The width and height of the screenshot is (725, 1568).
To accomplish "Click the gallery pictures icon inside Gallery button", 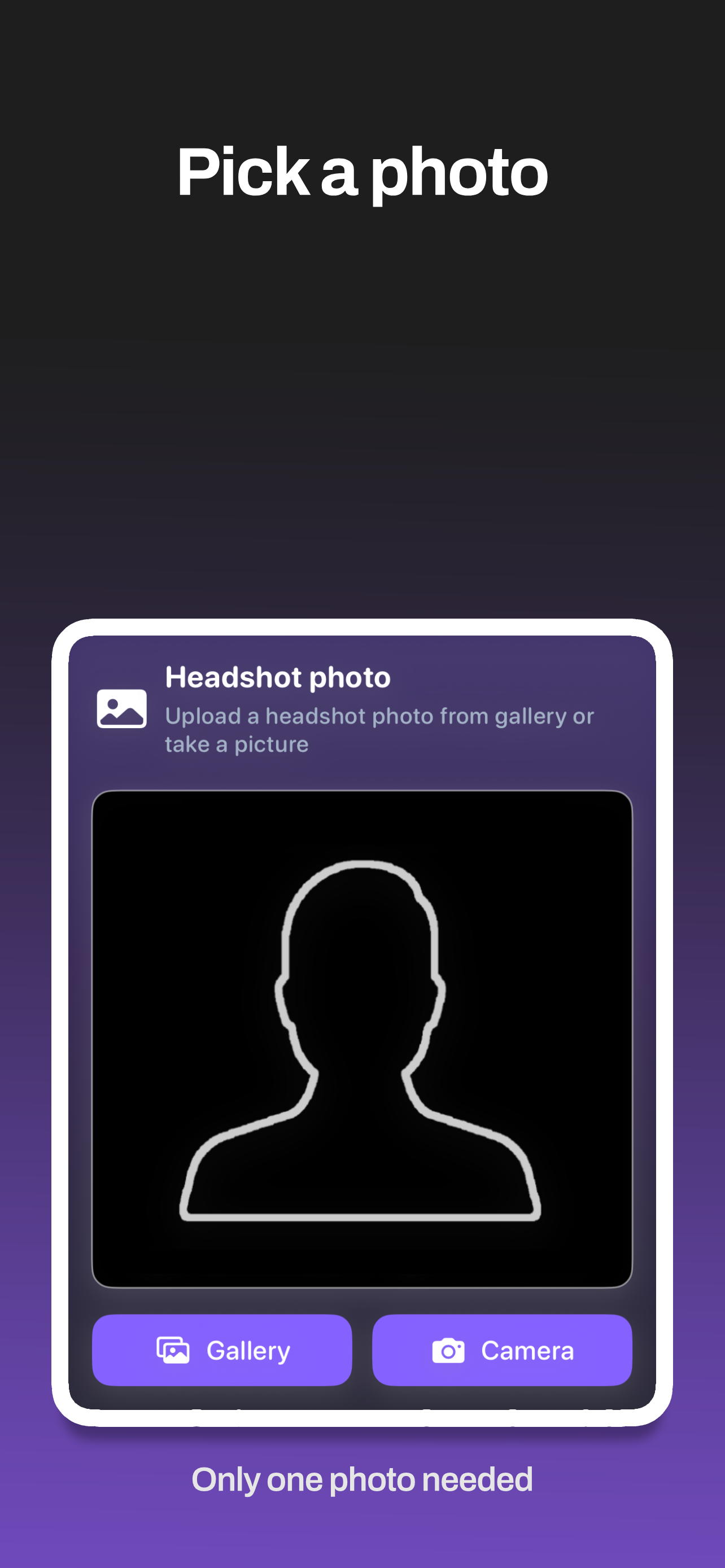I will (172, 1350).
